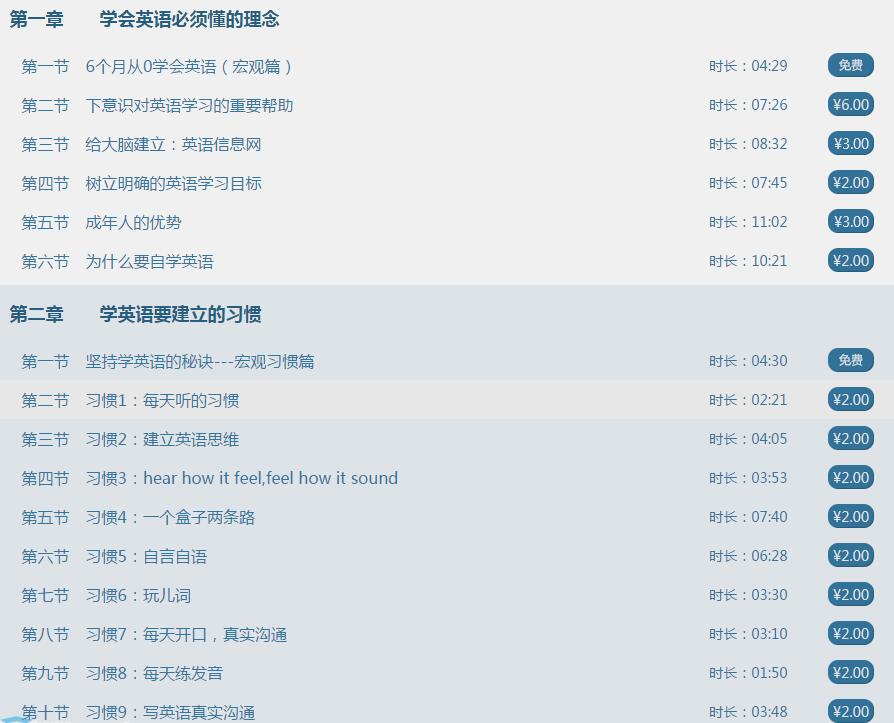Open lesson 习惯6：玩儿词
894x723 pixels.
pyautogui.click(x=138, y=596)
